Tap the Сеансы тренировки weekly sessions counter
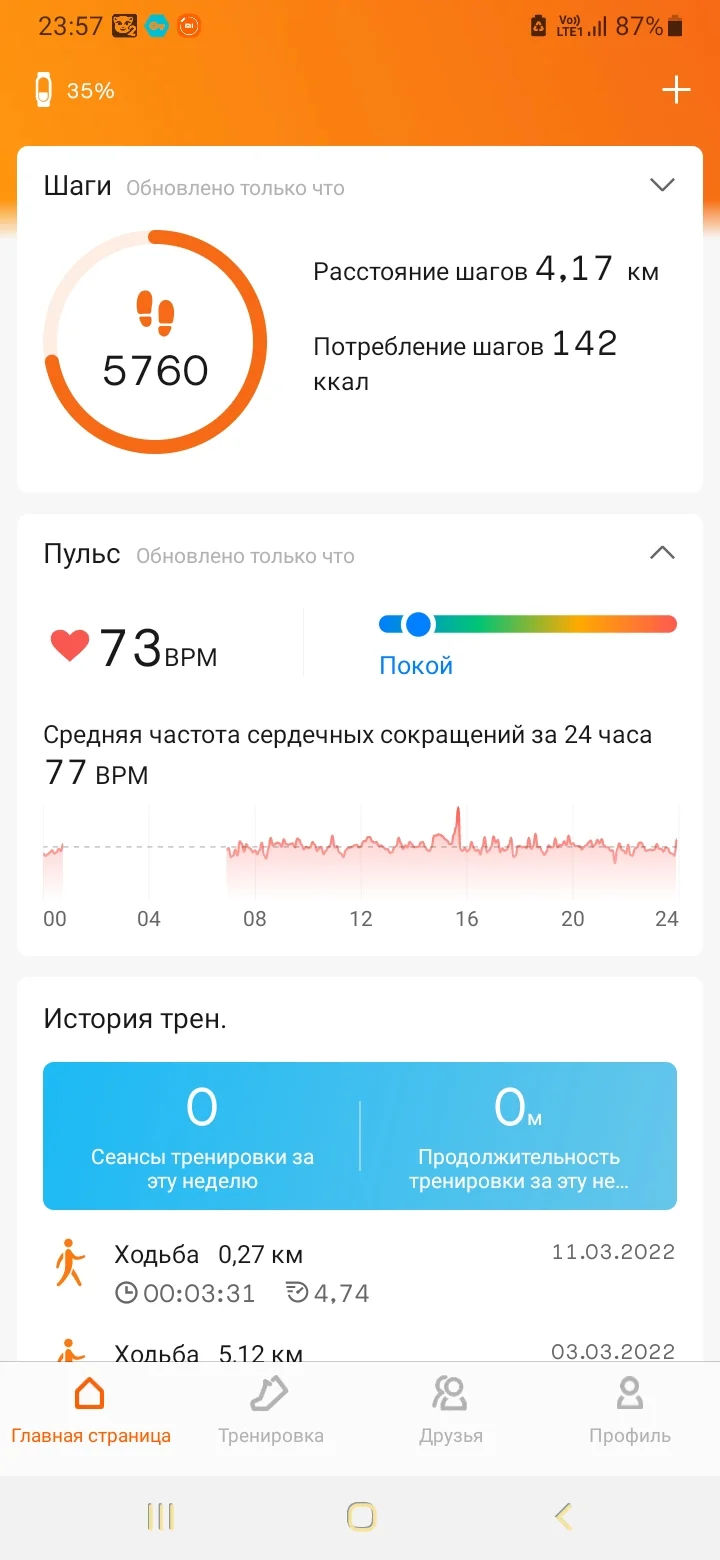720x1560 pixels. point(201,1135)
